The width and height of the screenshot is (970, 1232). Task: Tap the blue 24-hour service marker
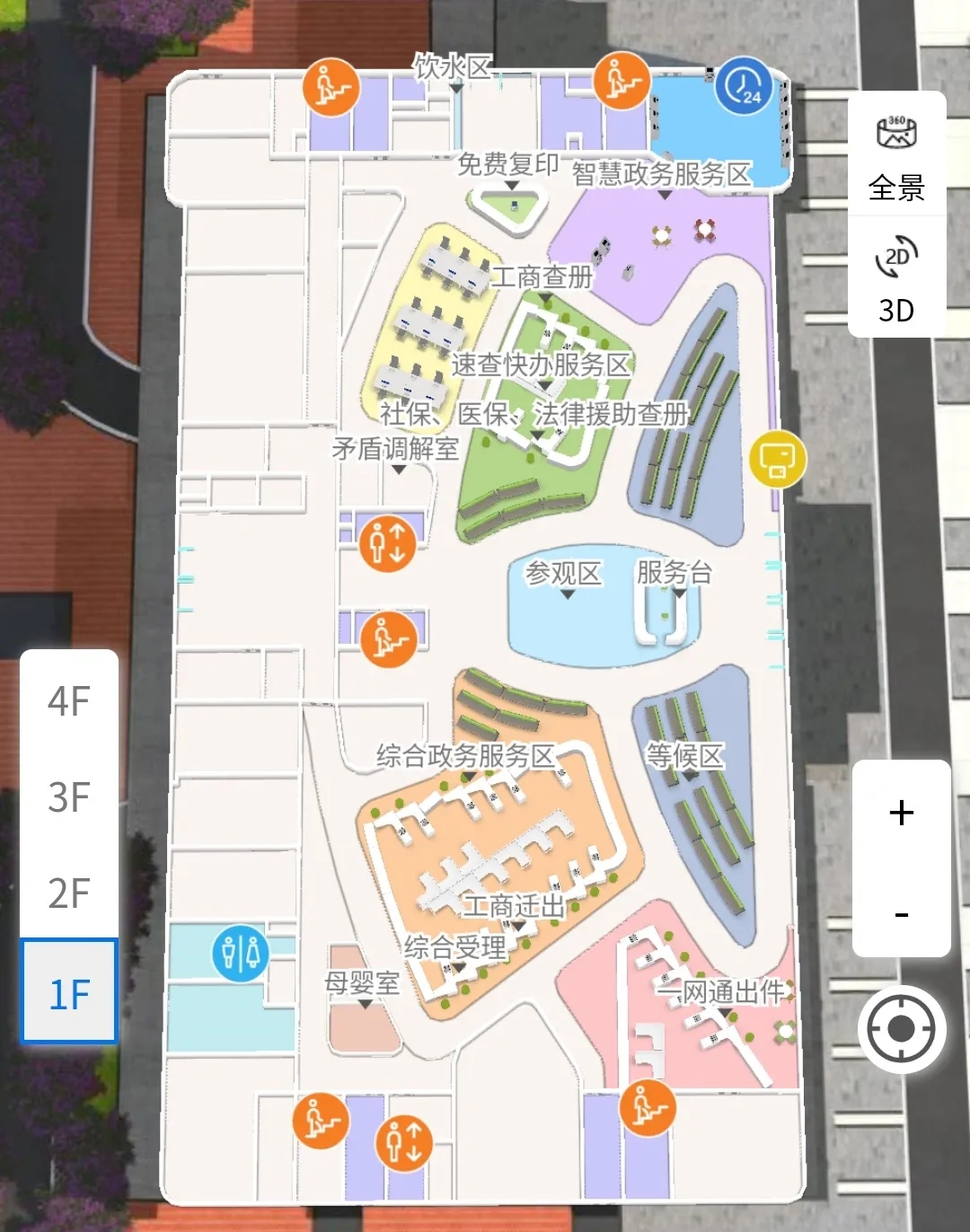pos(744,85)
